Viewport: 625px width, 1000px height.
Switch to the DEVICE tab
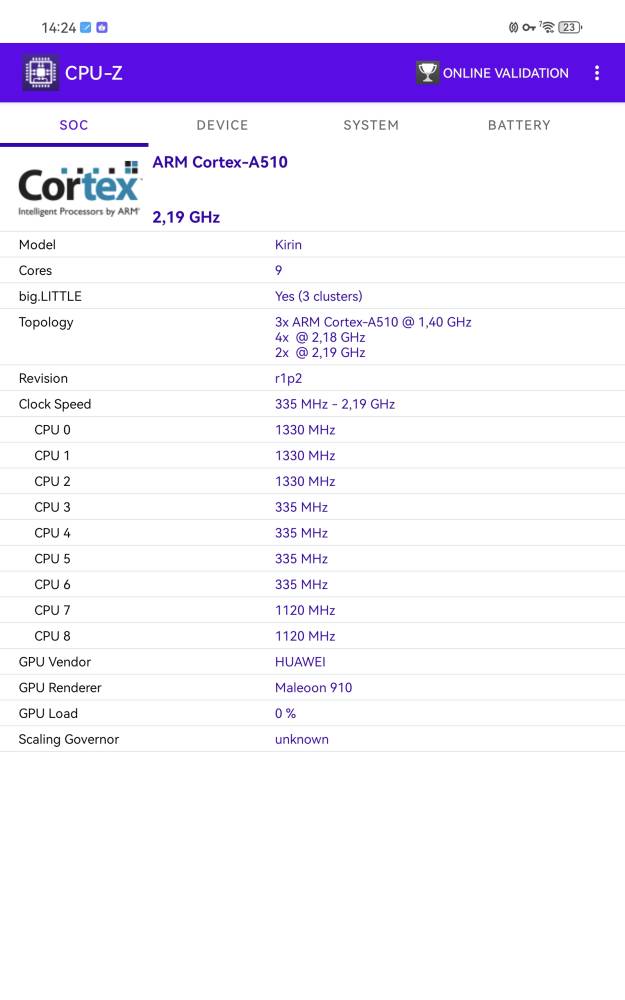pos(223,125)
